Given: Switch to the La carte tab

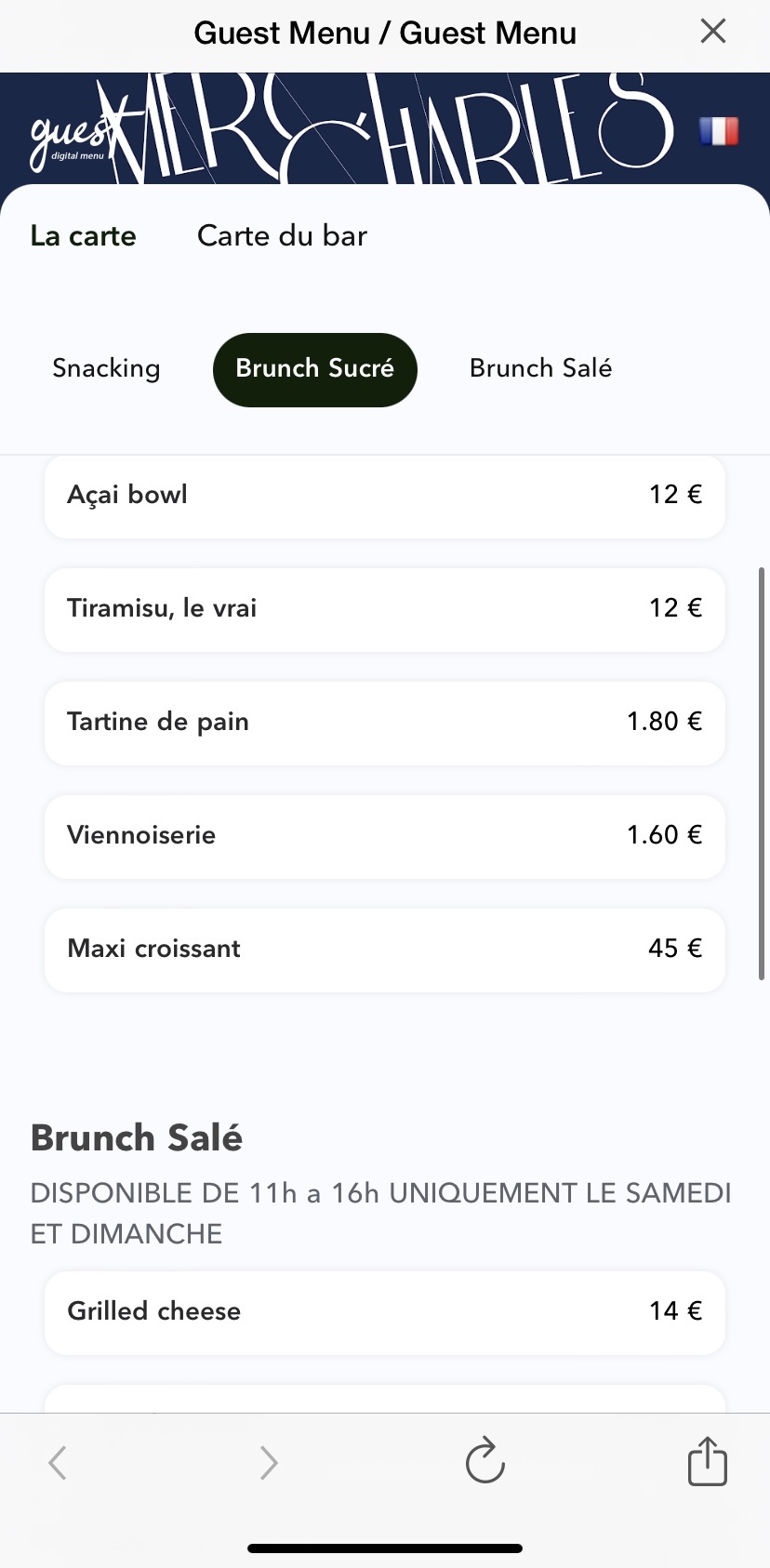Looking at the screenshot, I should pyautogui.click(x=84, y=236).
